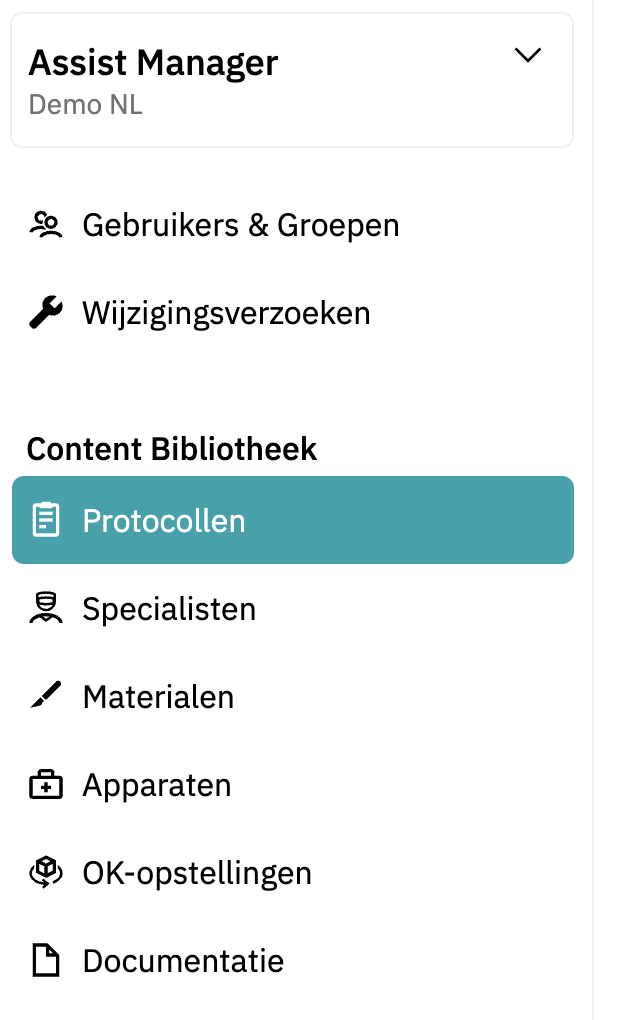The width and height of the screenshot is (618, 1020).
Task: Open the Apparaten section
Action: click(x=157, y=785)
